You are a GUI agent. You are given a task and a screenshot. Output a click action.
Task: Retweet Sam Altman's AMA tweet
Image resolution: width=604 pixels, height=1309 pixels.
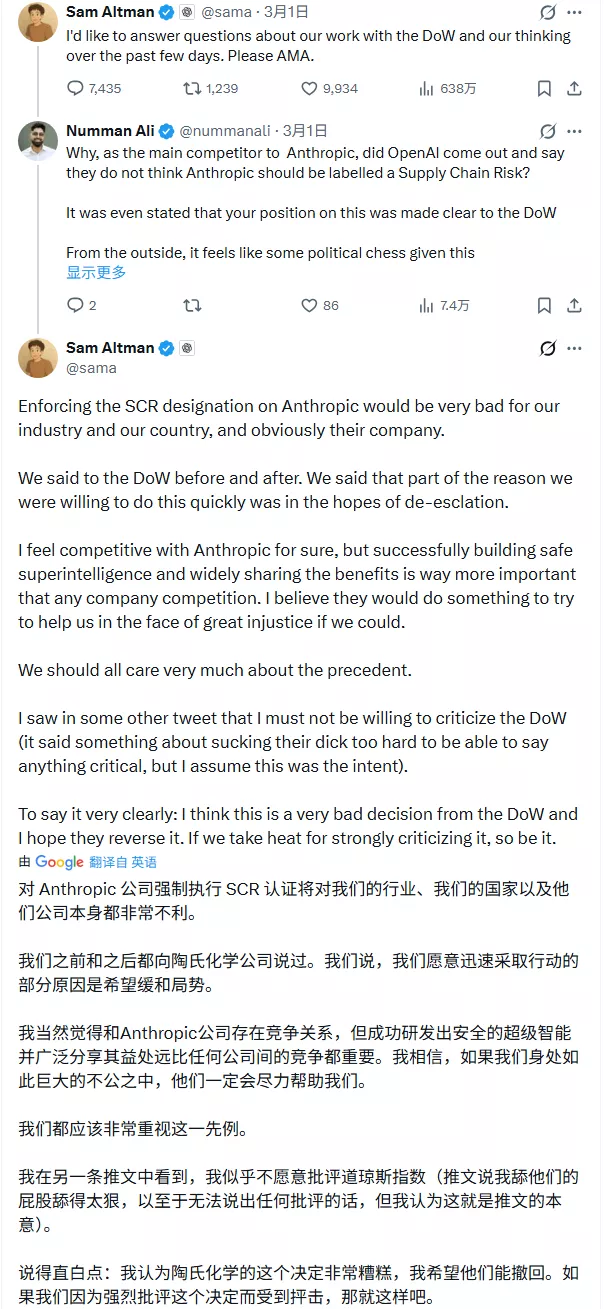click(x=193, y=88)
